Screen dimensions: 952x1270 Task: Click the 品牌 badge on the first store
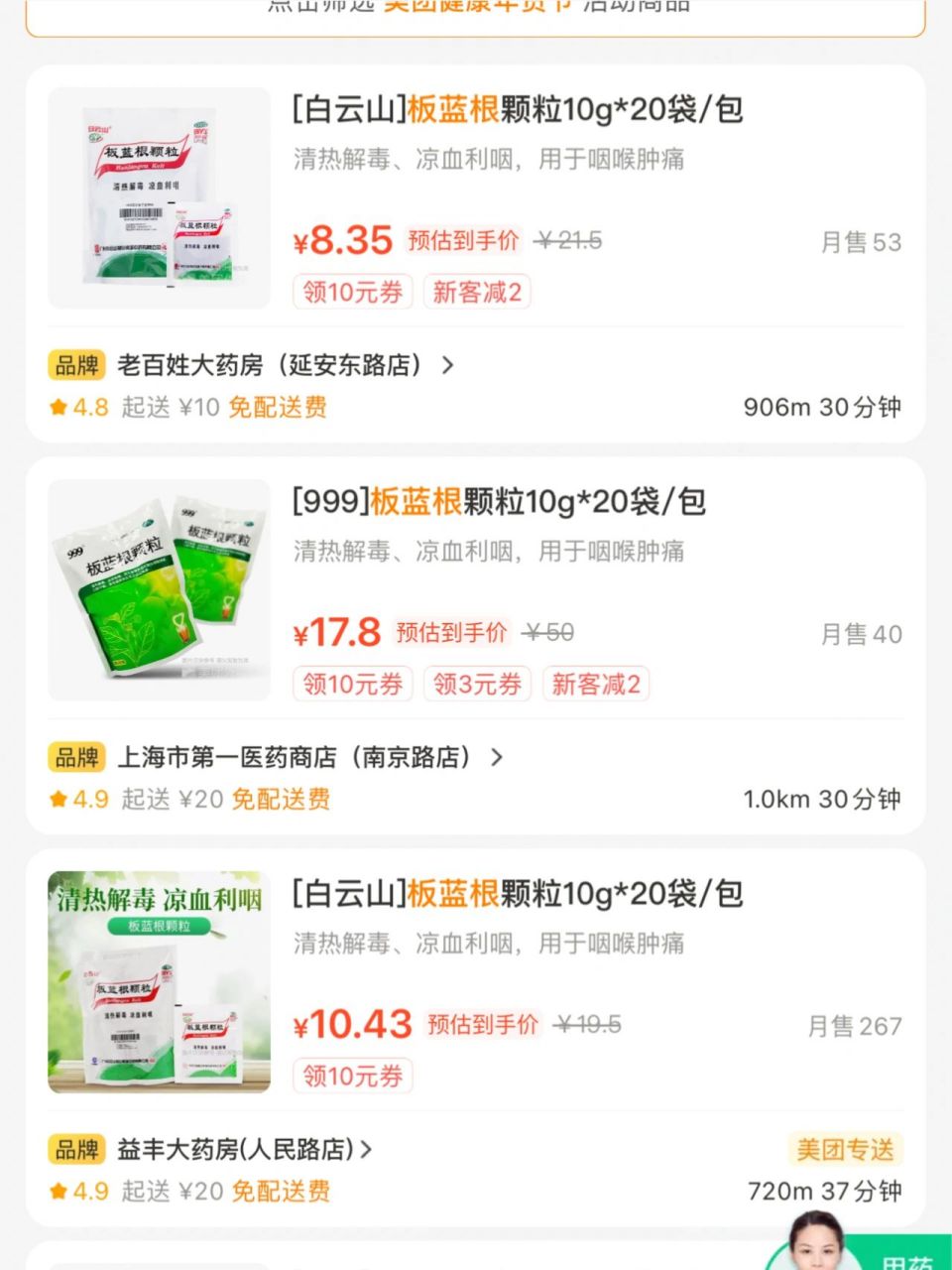[77, 365]
